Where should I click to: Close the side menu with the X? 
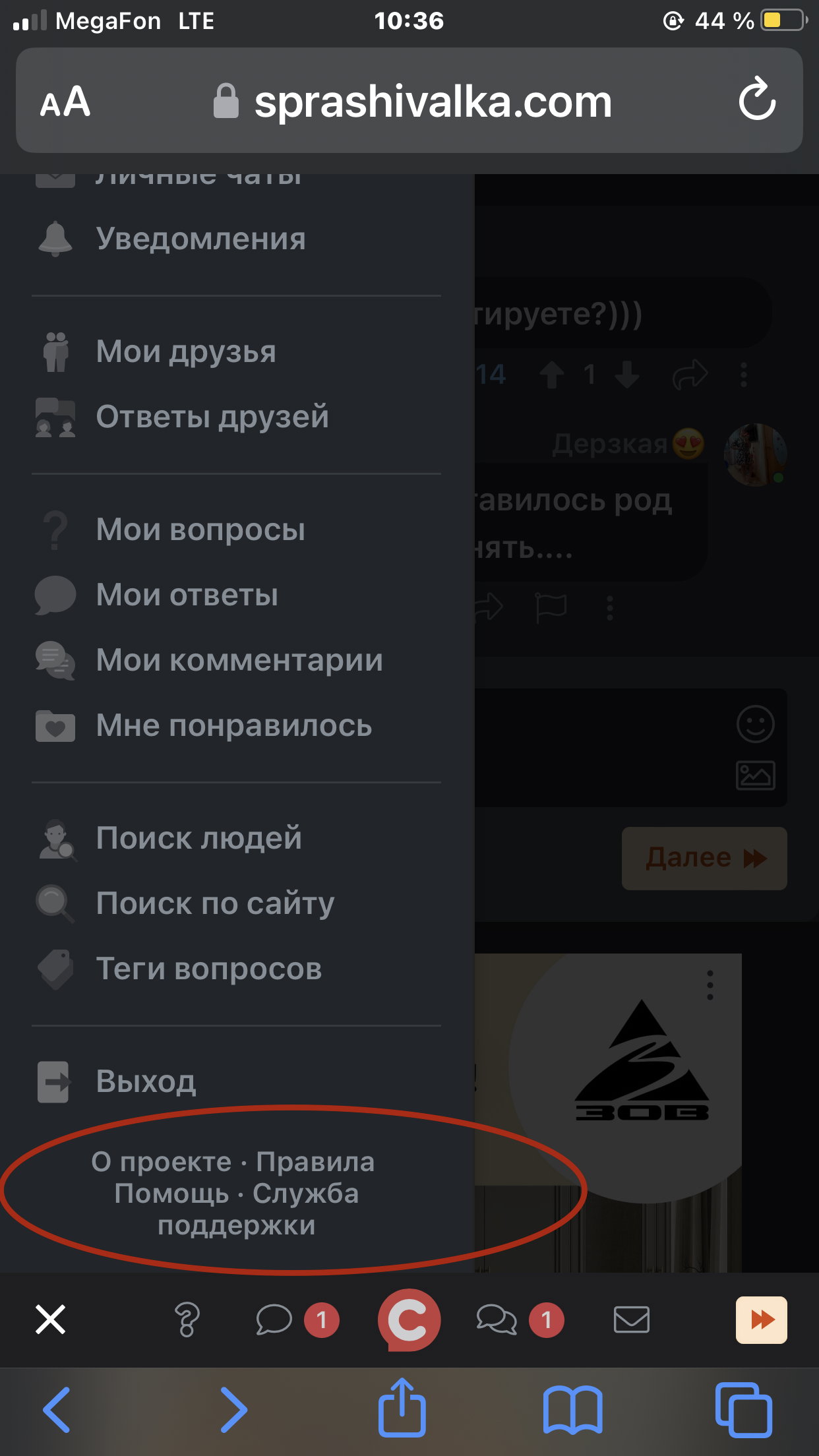(51, 1319)
